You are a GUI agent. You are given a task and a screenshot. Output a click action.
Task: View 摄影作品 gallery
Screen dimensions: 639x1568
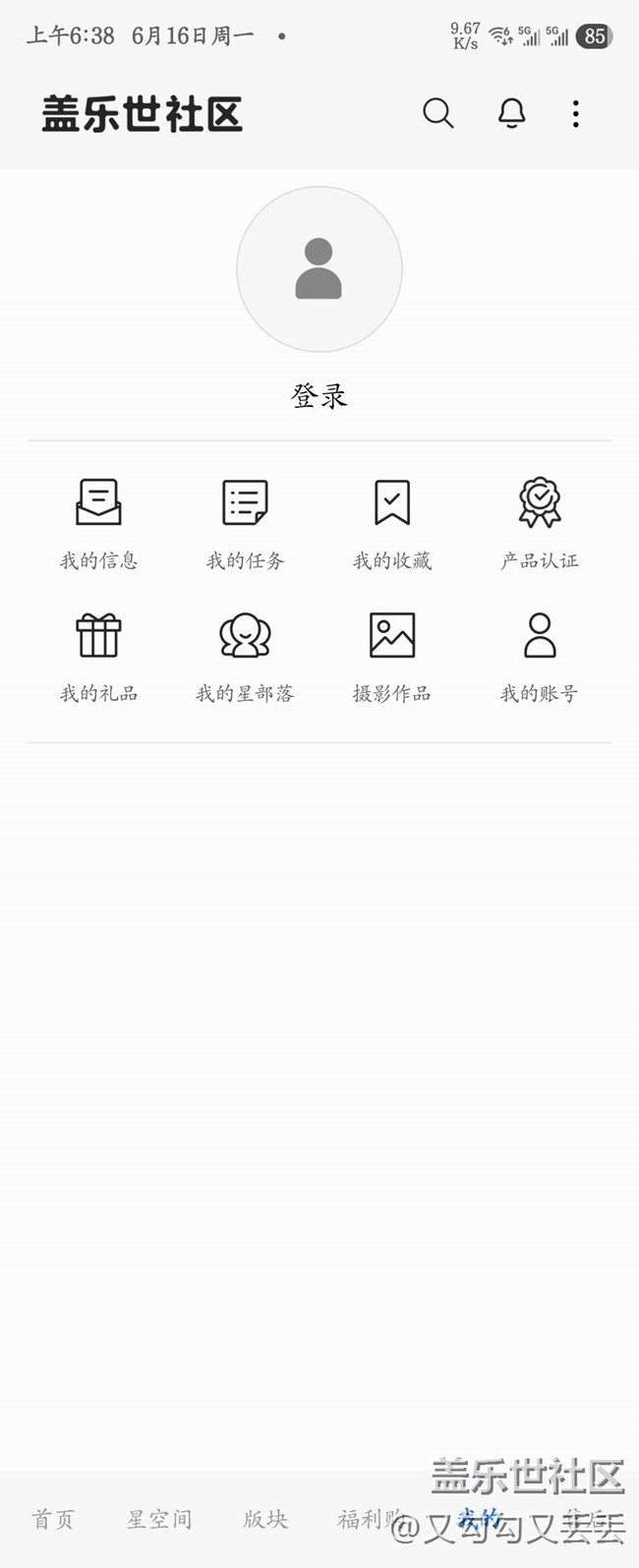click(x=392, y=656)
